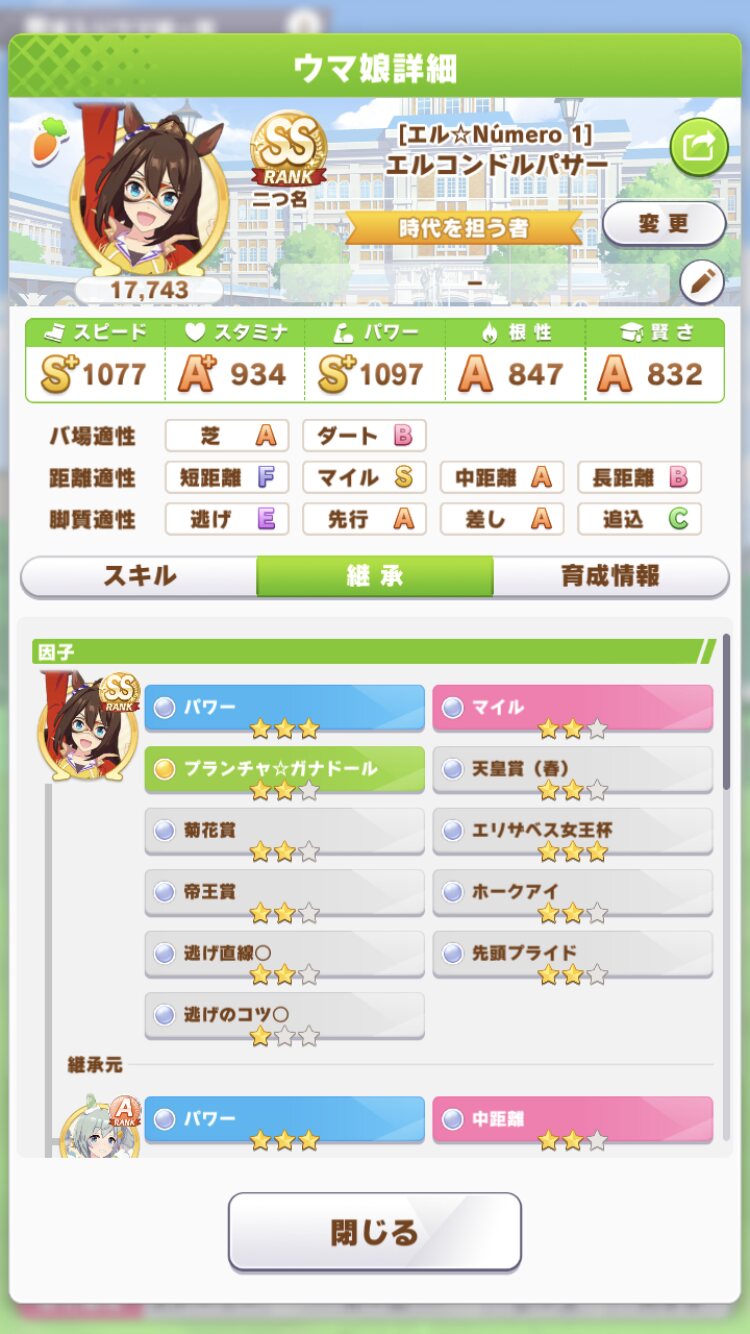The width and height of the screenshot is (750, 1334).
Task: Tap the pink マイル factor
Action: pyautogui.click(x=572, y=708)
